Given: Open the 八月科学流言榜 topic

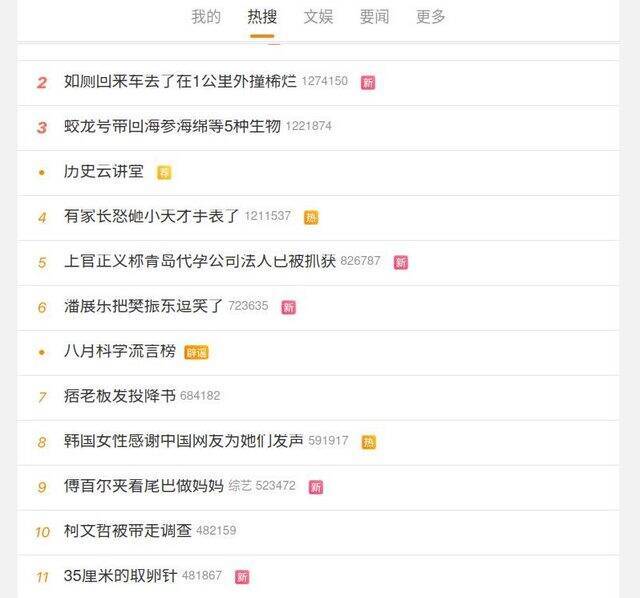Looking at the screenshot, I should (x=120, y=352).
